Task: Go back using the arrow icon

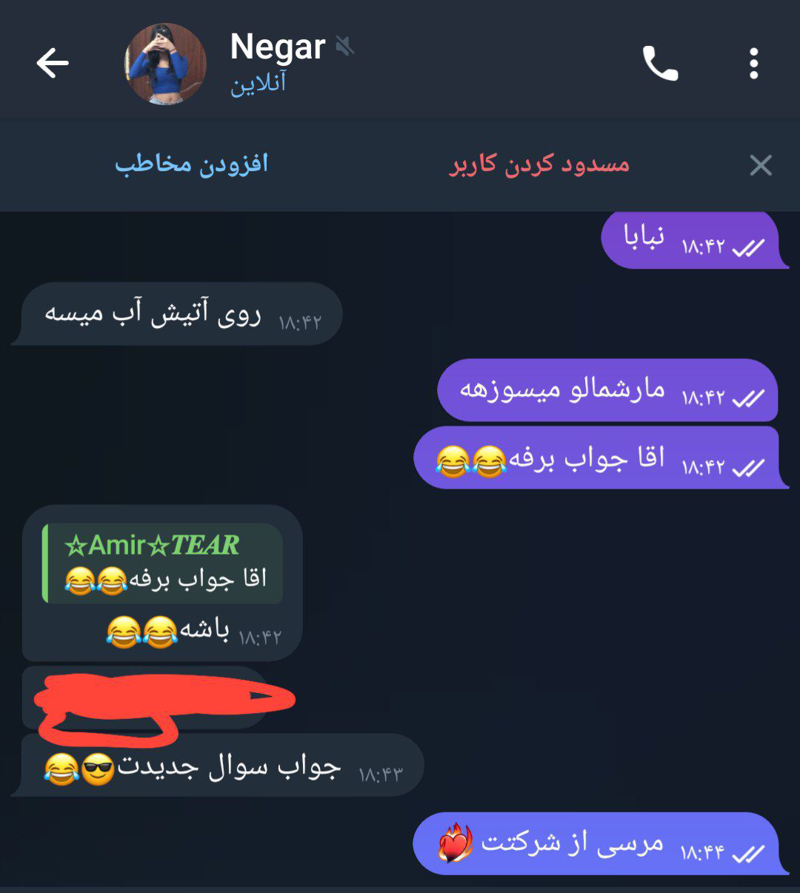Action: point(52,63)
